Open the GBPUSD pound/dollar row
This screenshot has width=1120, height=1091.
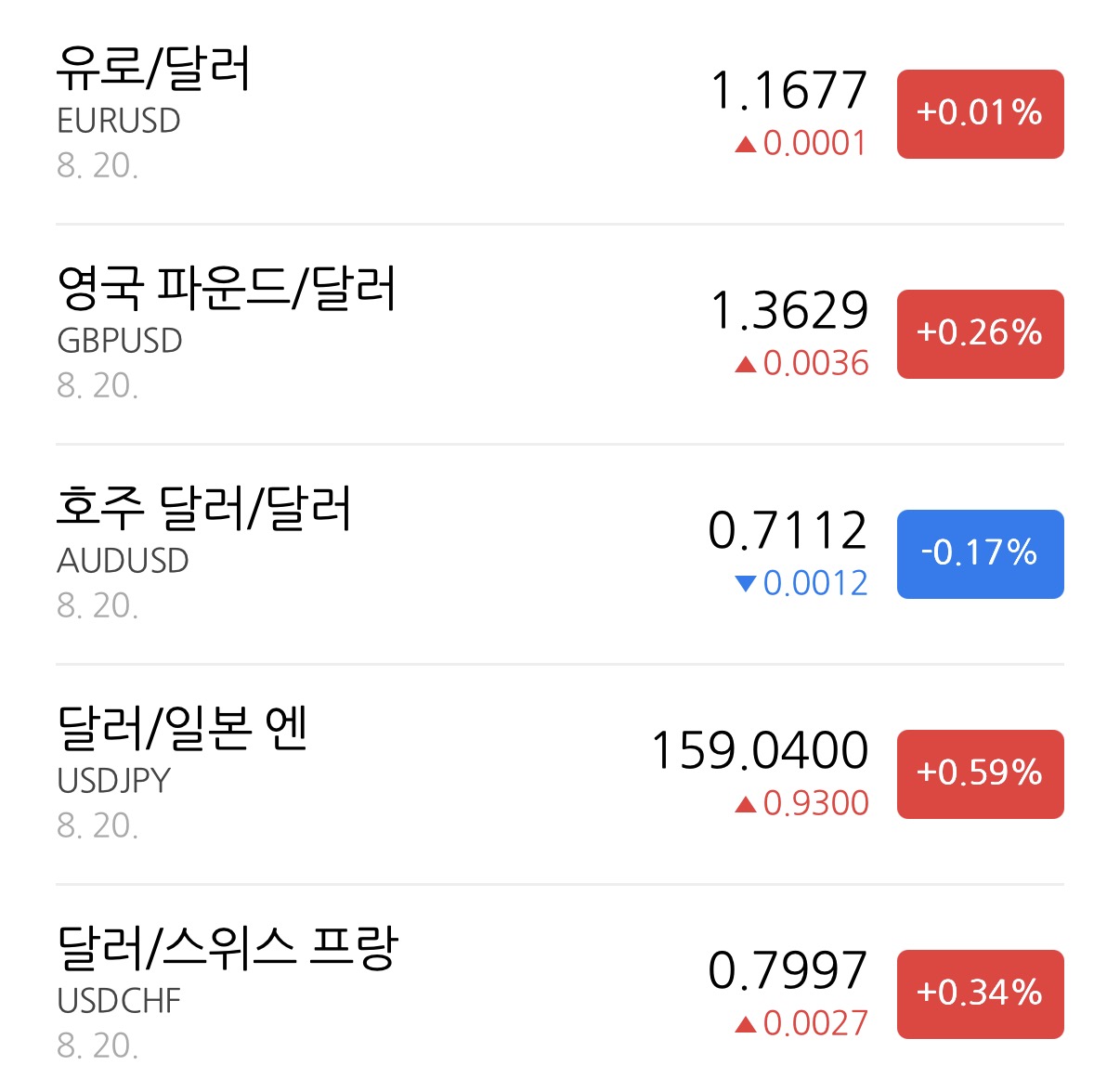[560, 334]
